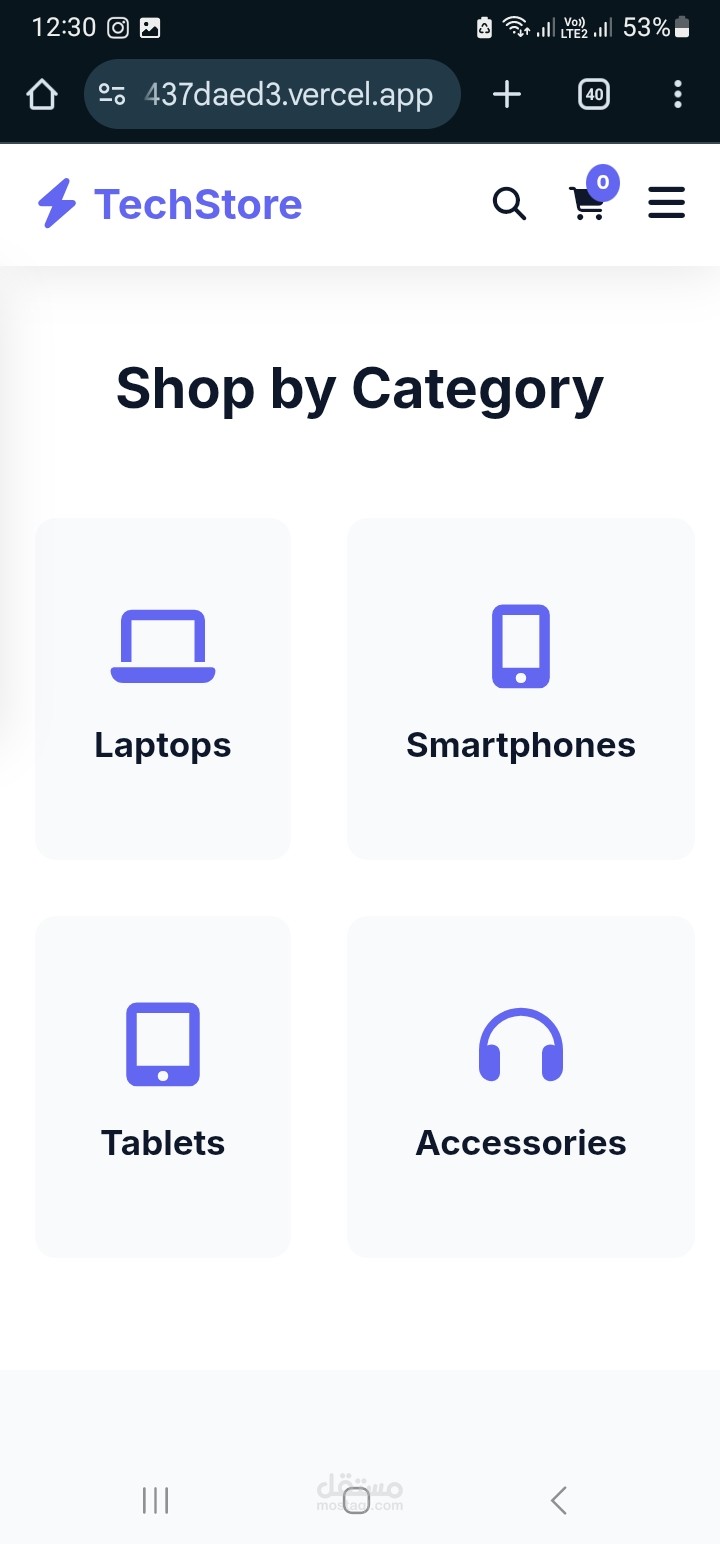The width and height of the screenshot is (720, 1544).
Task: Open the shopping cart
Action: click(x=588, y=204)
